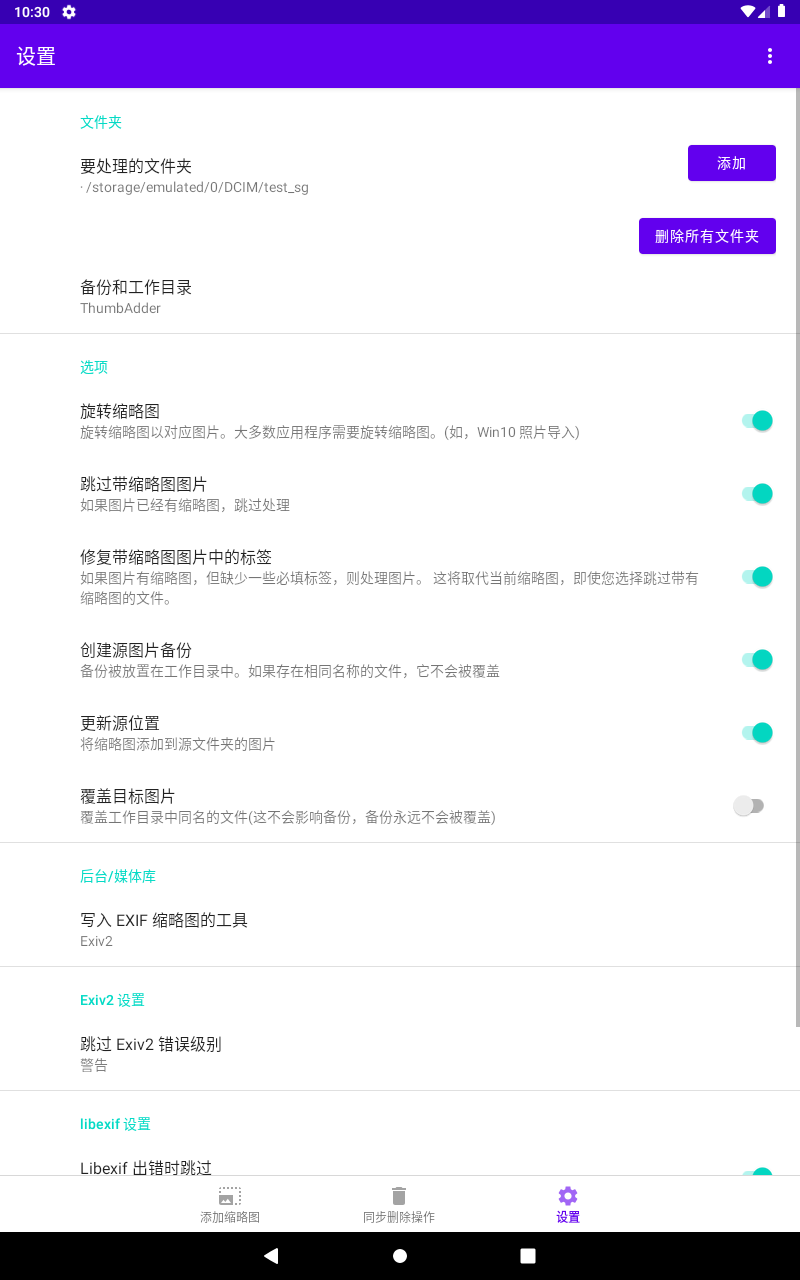Open the 备份和工作目录 setting
The height and width of the screenshot is (1280, 800).
tap(136, 297)
